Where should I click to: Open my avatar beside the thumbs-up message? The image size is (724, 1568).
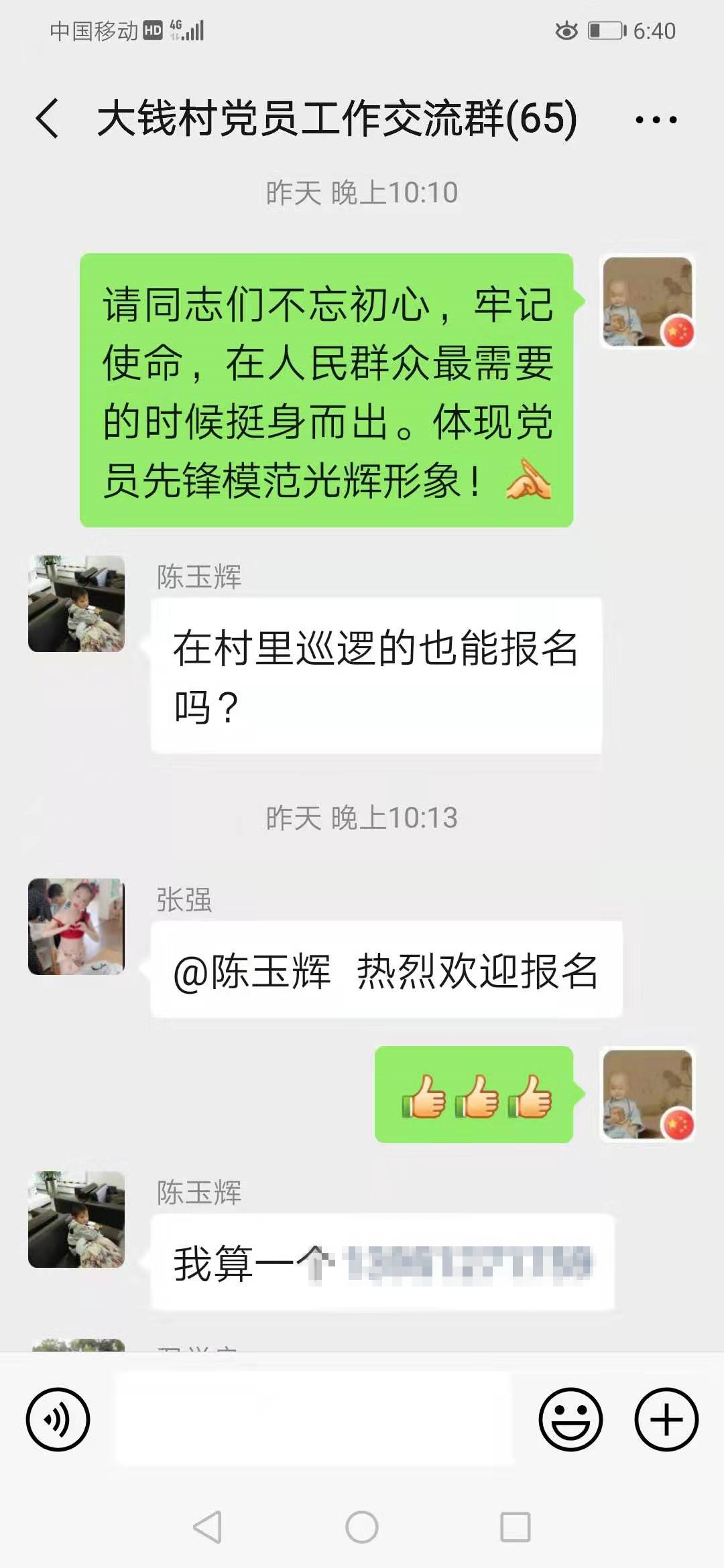[647, 1094]
